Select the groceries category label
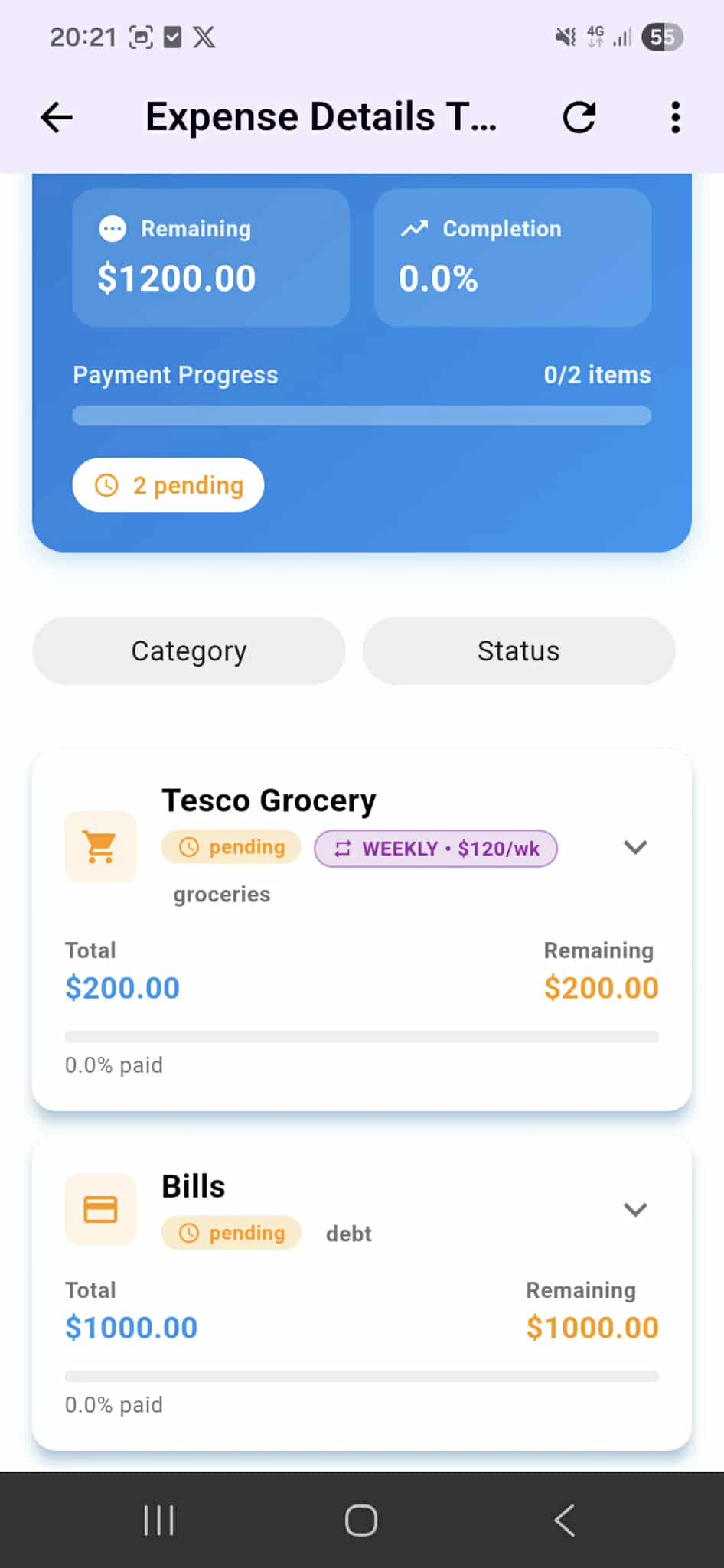 pyautogui.click(x=221, y=894)
